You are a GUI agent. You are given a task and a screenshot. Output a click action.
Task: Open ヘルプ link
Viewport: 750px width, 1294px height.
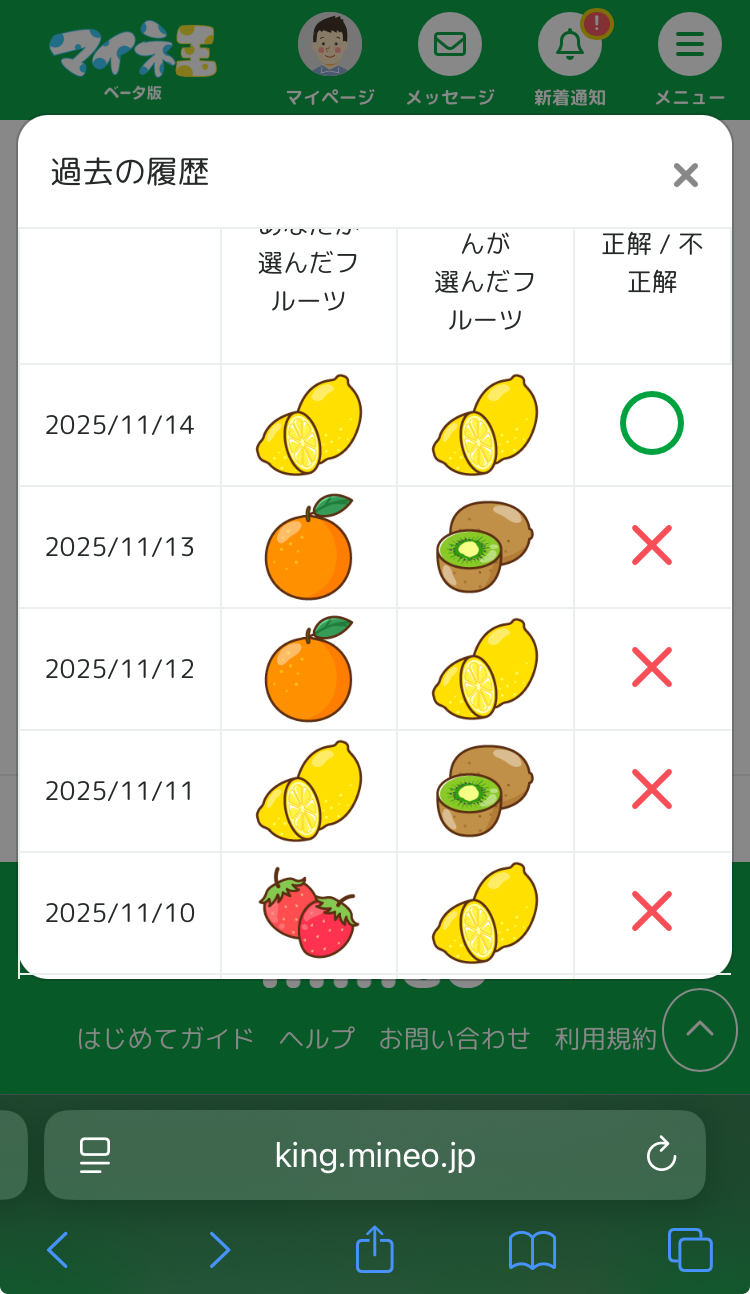point(317,1039)
